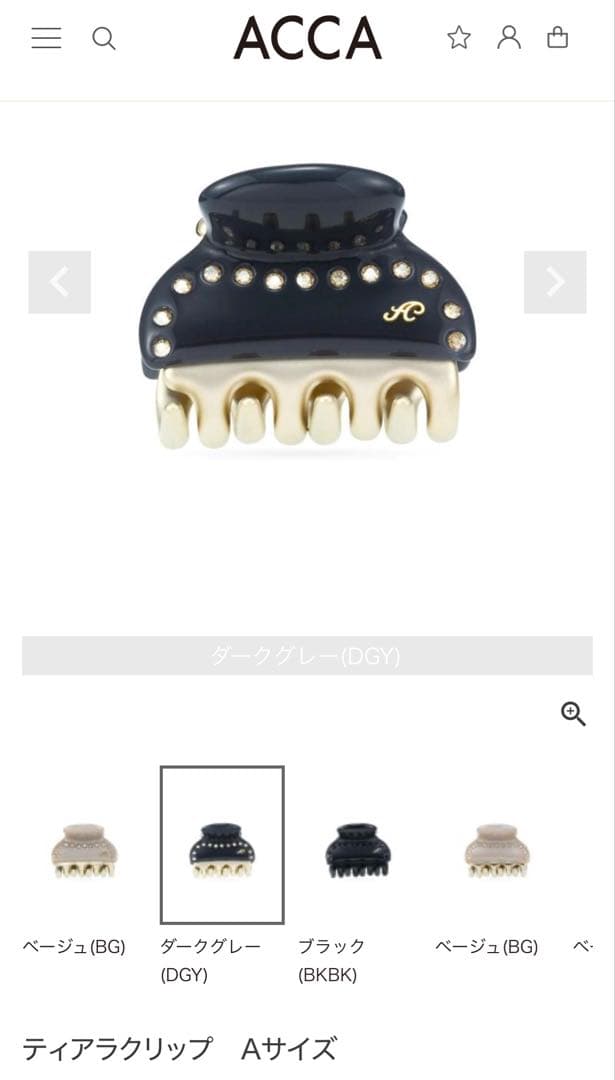Image resolution: width=615 pixels, height=1080 pixels.
Task: Select the ダークグレー(DGY) thumbnail
Action: click(x=222, y=846)
